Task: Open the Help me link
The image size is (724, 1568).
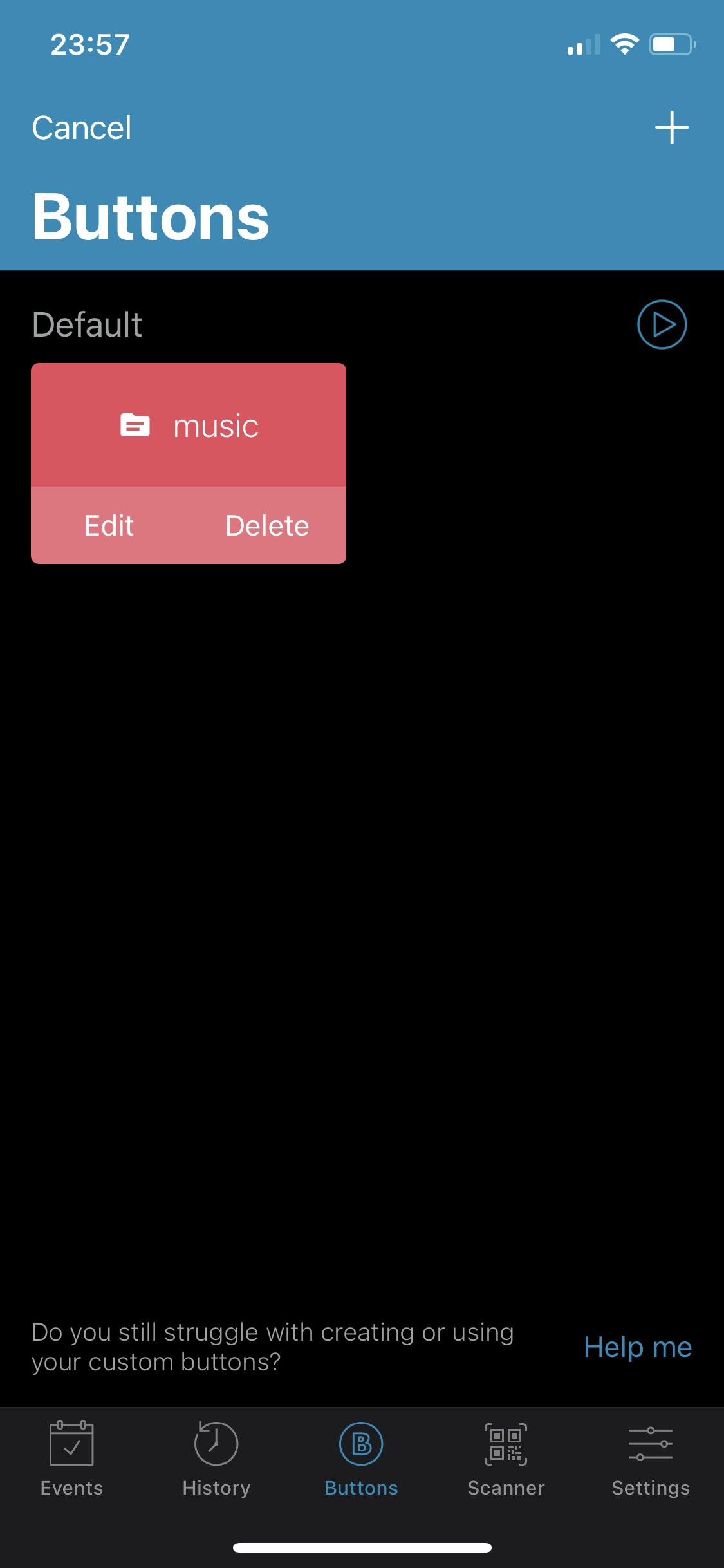Action: click(637, 1347)
